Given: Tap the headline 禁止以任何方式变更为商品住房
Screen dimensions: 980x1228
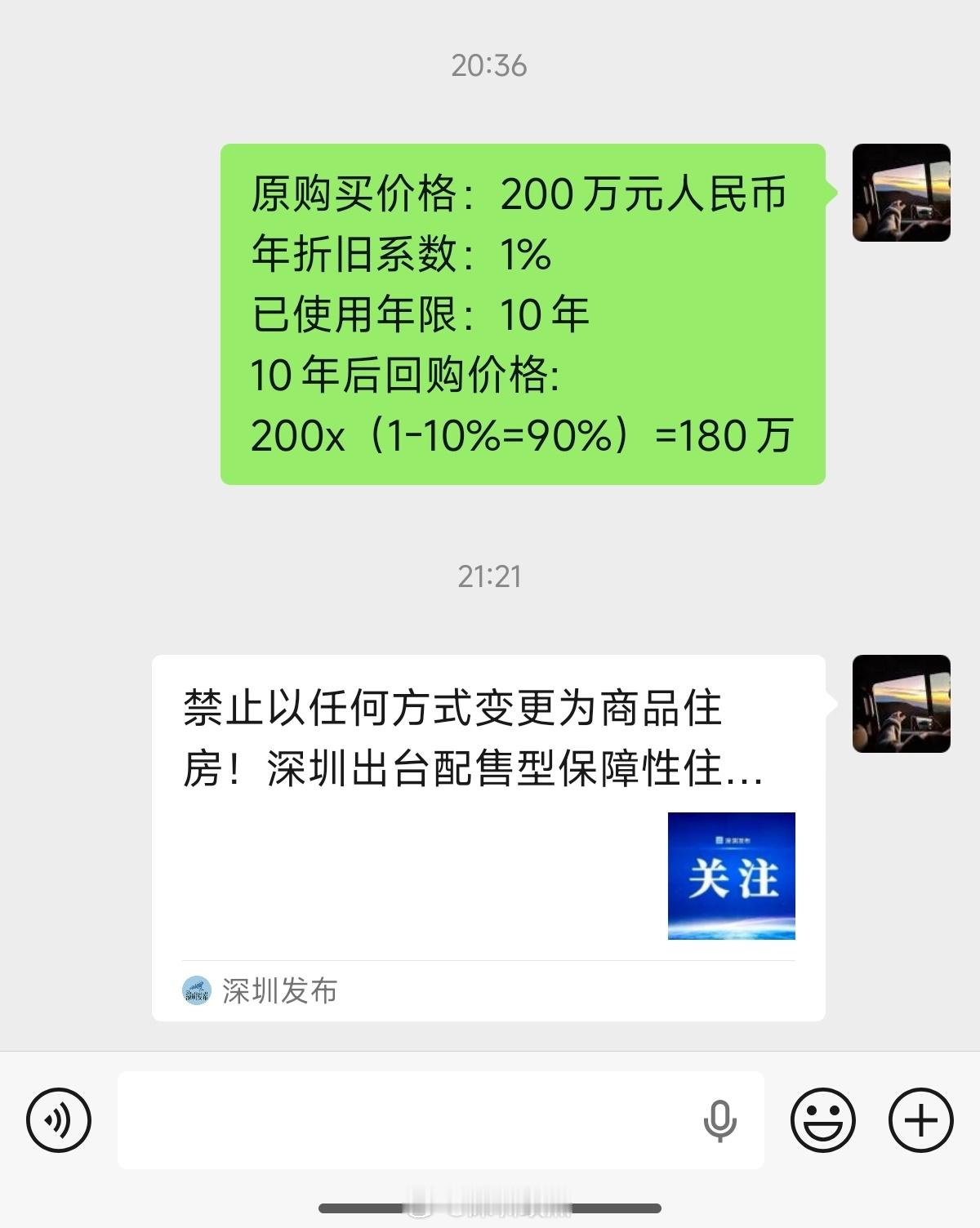Looking at the screenshot, I should (457, 710).
